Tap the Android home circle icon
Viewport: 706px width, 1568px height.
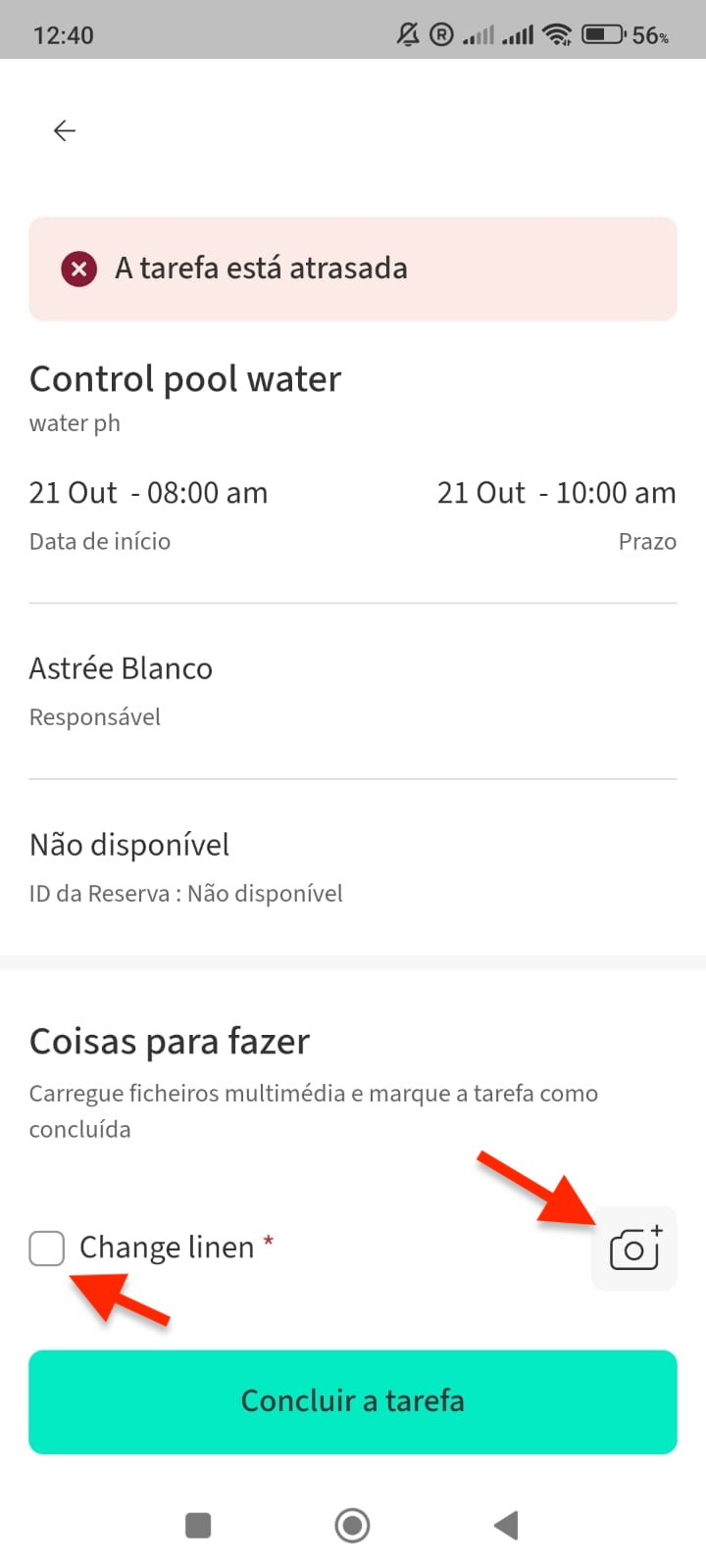pyautogui.click(x=352, y=1525)
